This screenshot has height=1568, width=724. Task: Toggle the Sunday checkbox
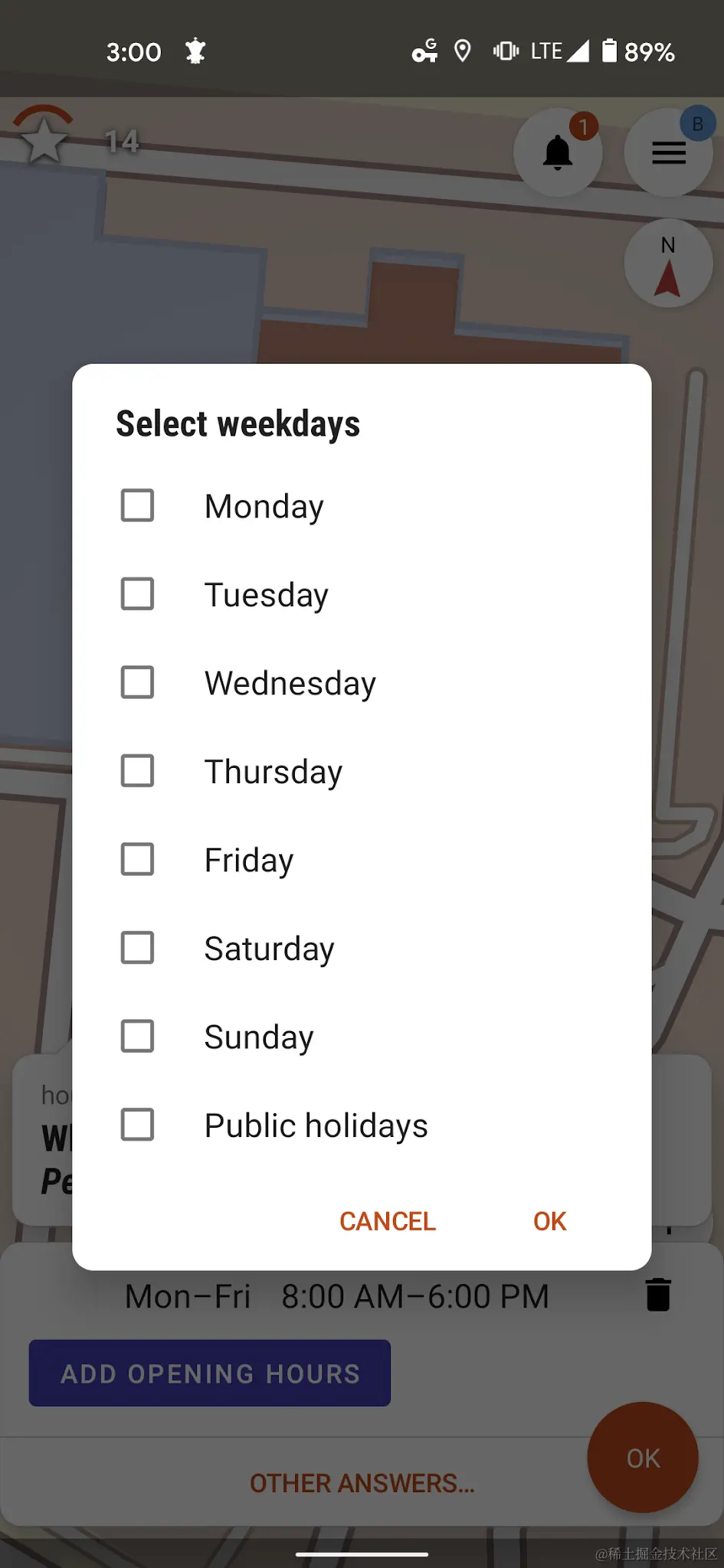click(x=138, y=1037)
